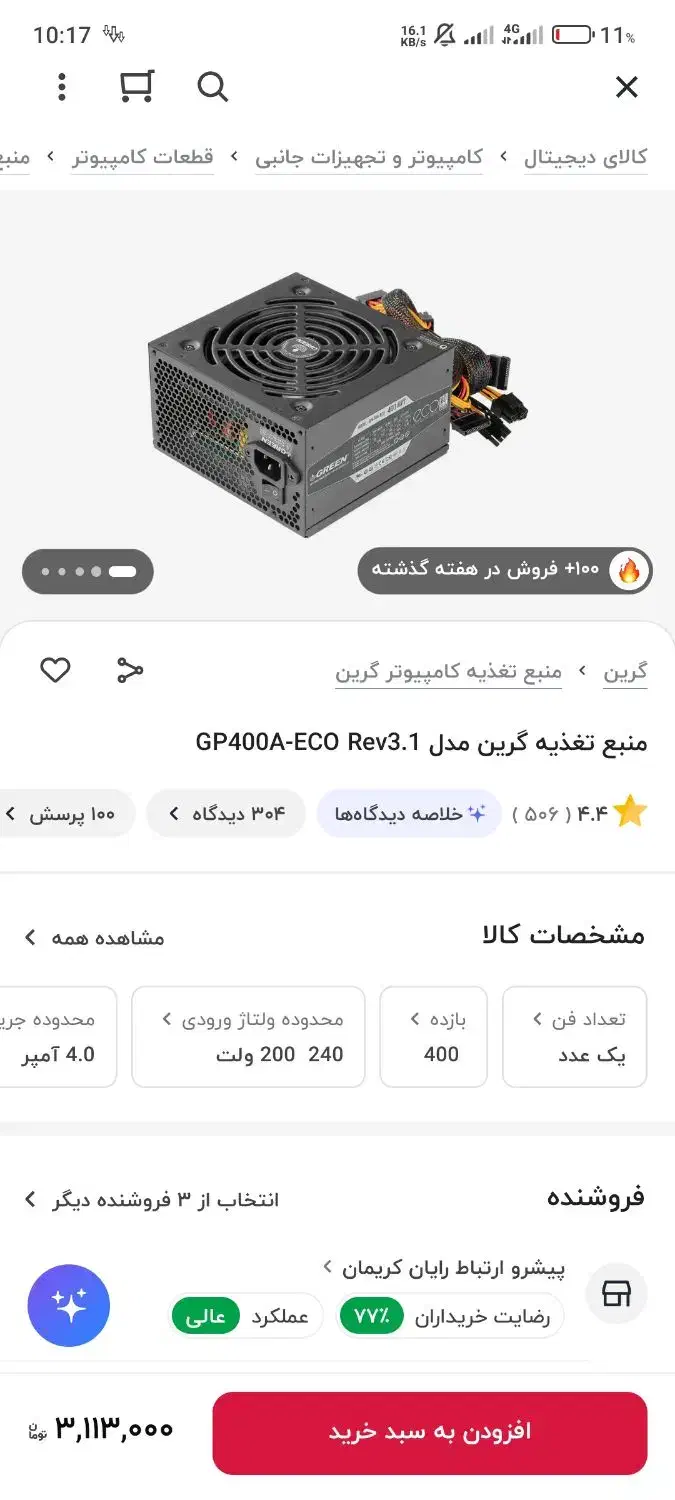
Task: Share this power supply product
Action: [x=130, y=670]
